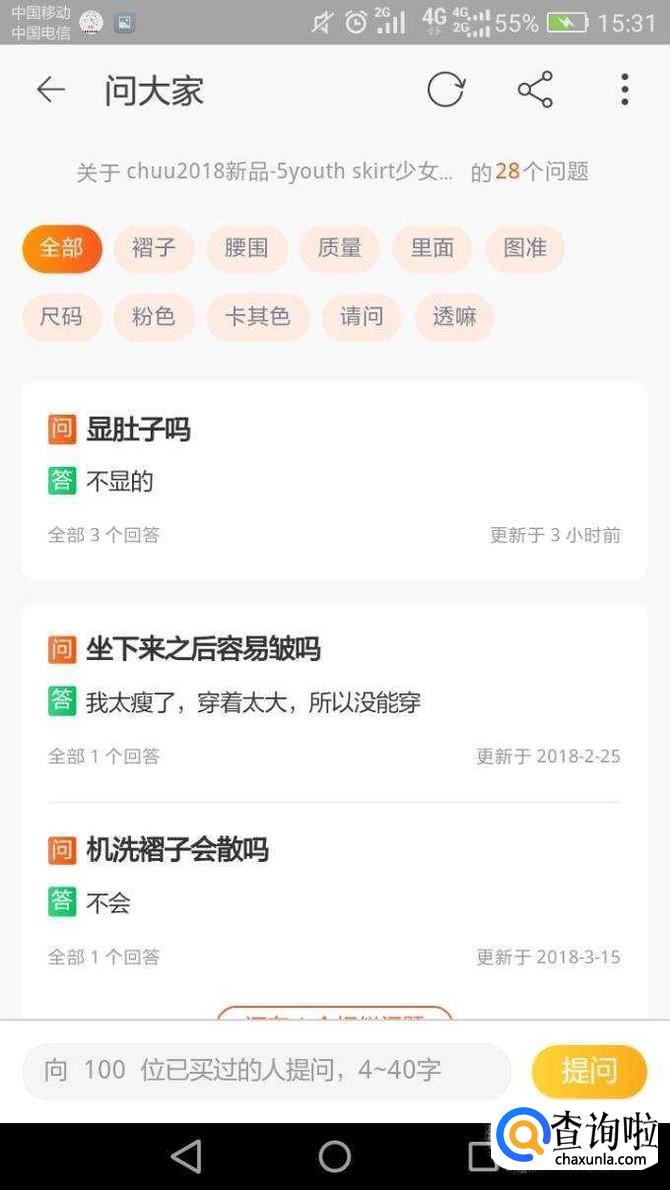Open the question 显肚子吗
This screenshot has width=670, height=1190.
pos(138,430)
